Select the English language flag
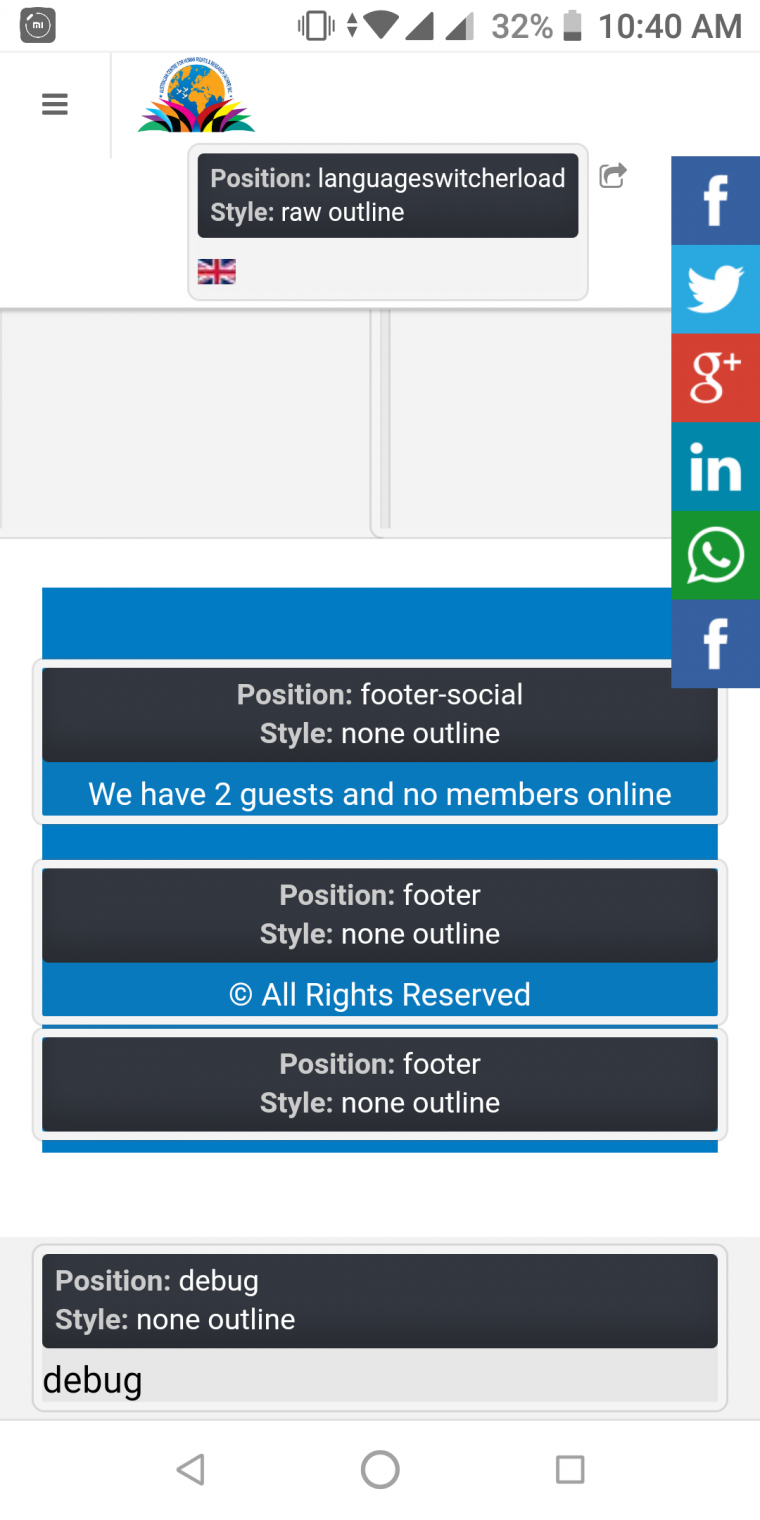The height and width of the screenshot is (1520, 760). pos(217,271)
